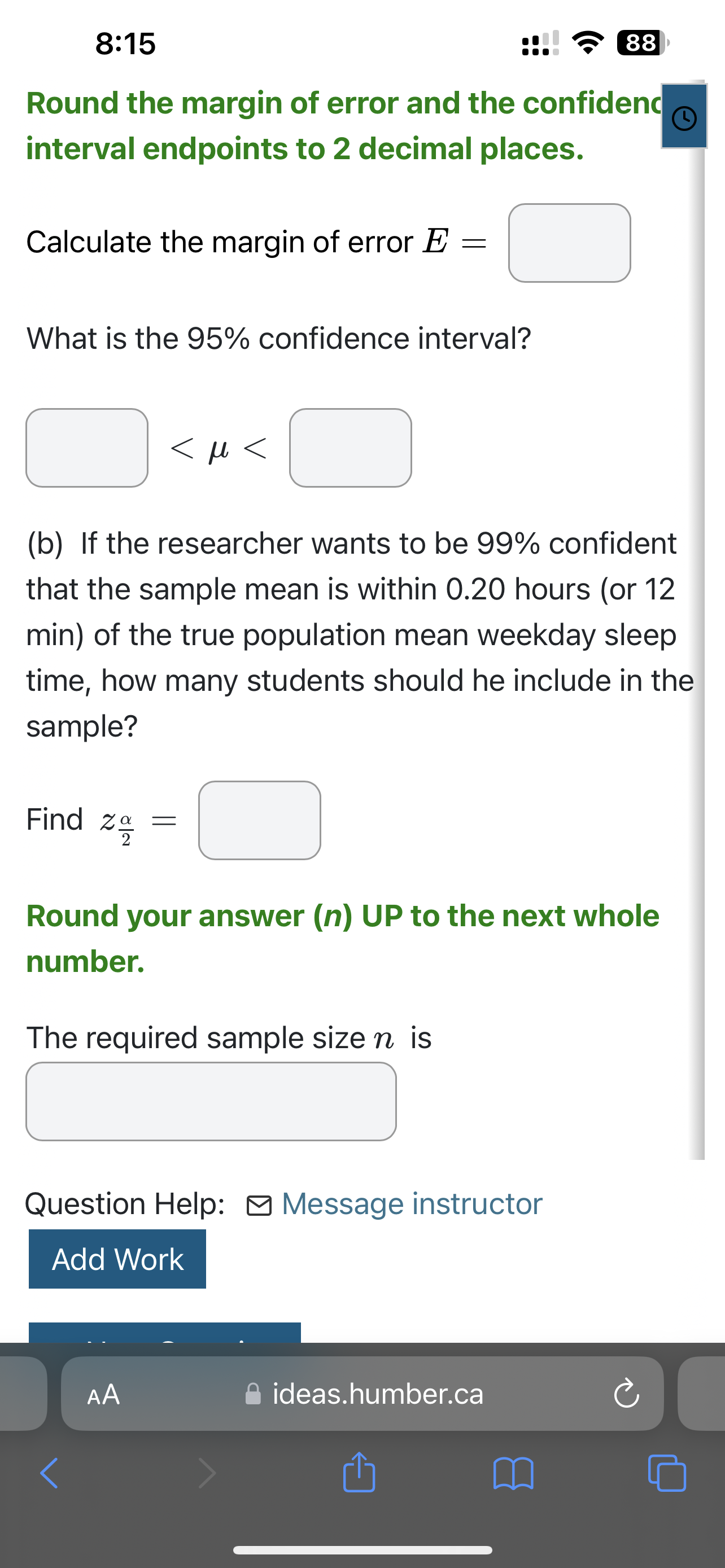
Task: Show all open Safari tabs
Action: coord(667,1473)
